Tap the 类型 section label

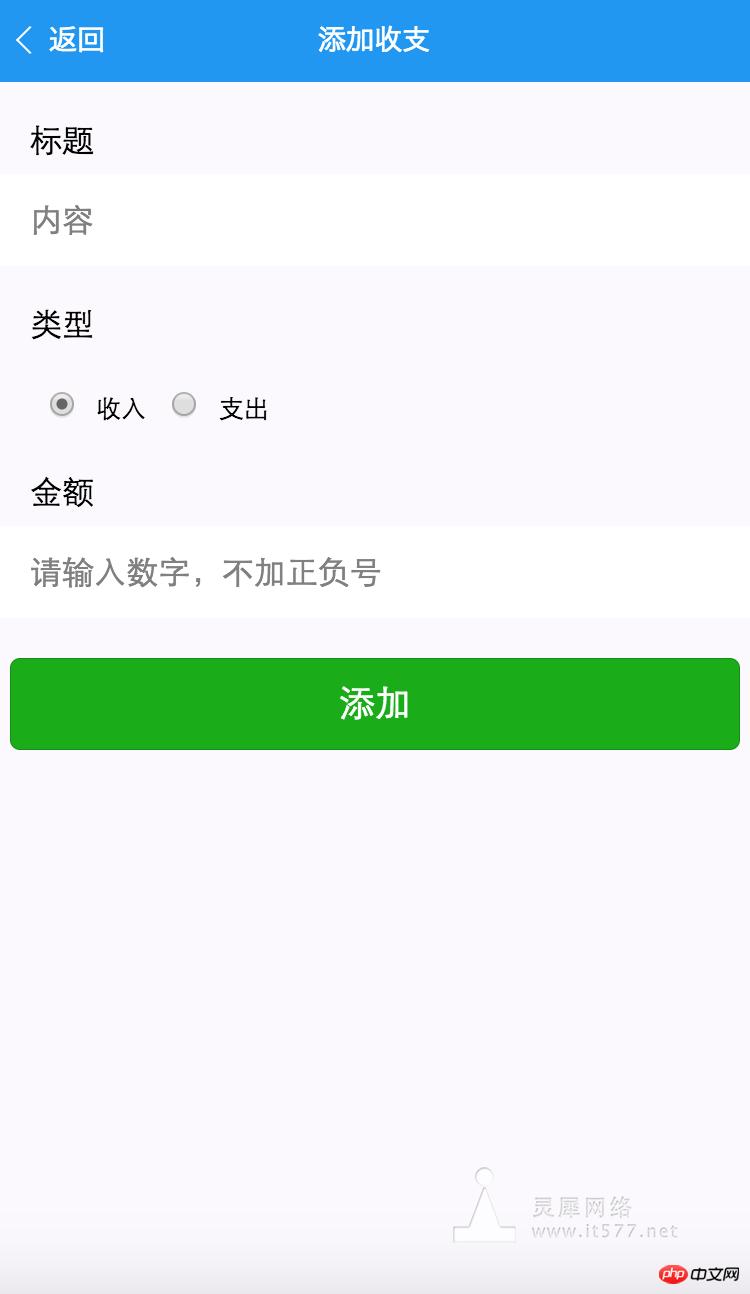click(x=61, y=324)
